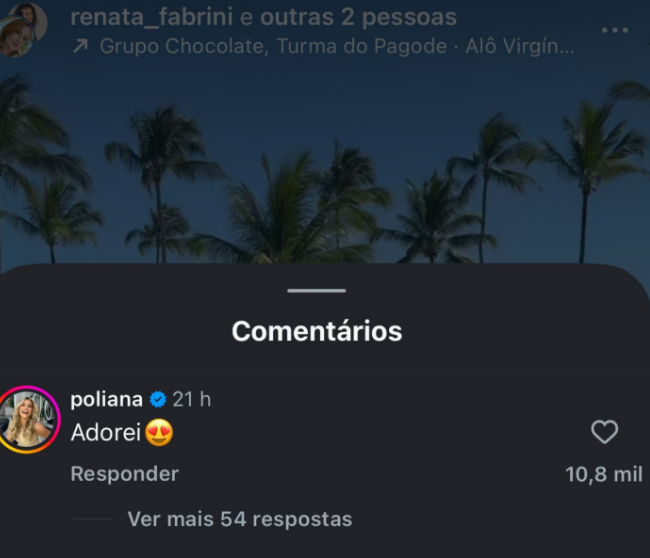Tap the comments sheet drag handle
Image resolution: width=650 pixels, height=558 pixels.
click(316, 291)
